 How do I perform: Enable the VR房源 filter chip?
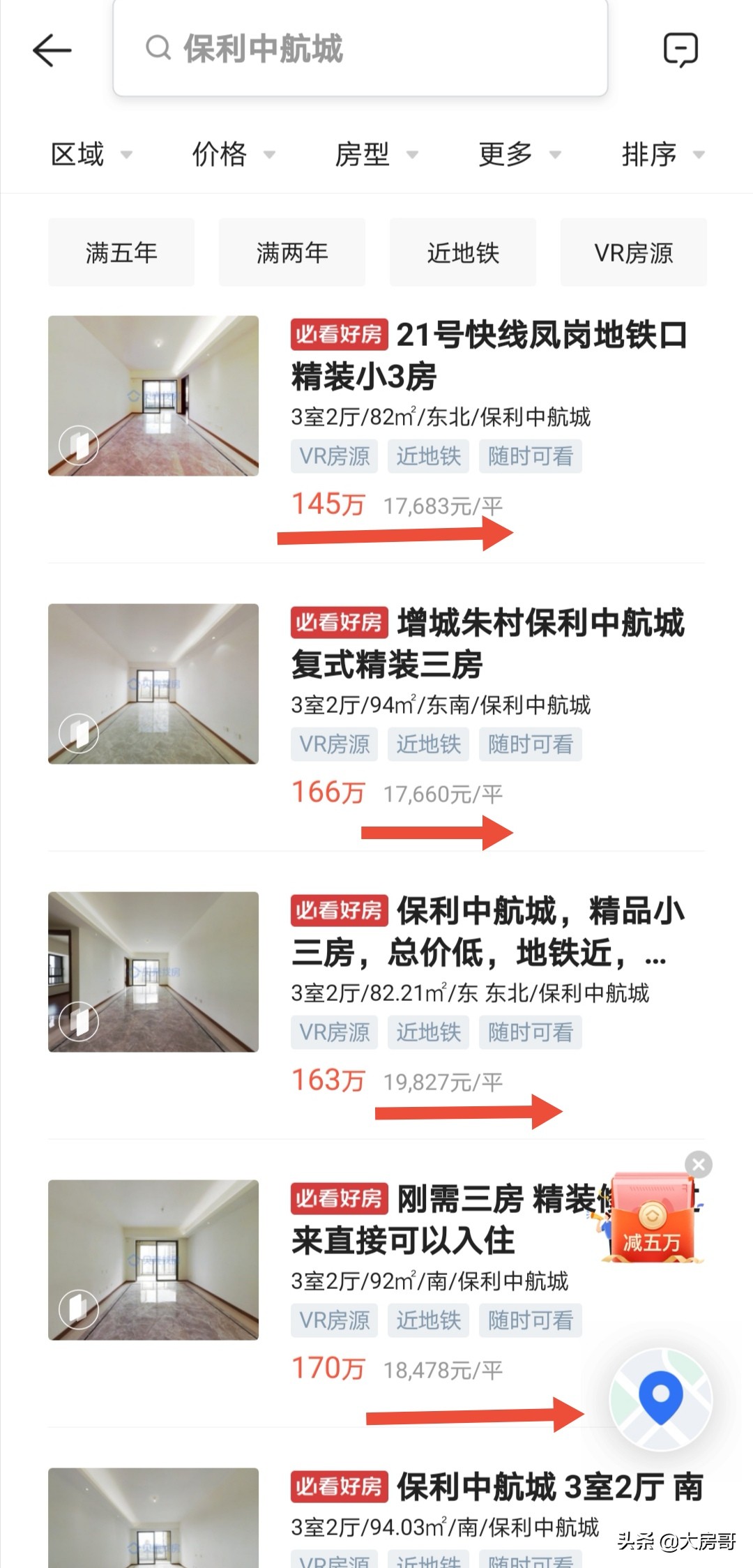tap(633, 252)
